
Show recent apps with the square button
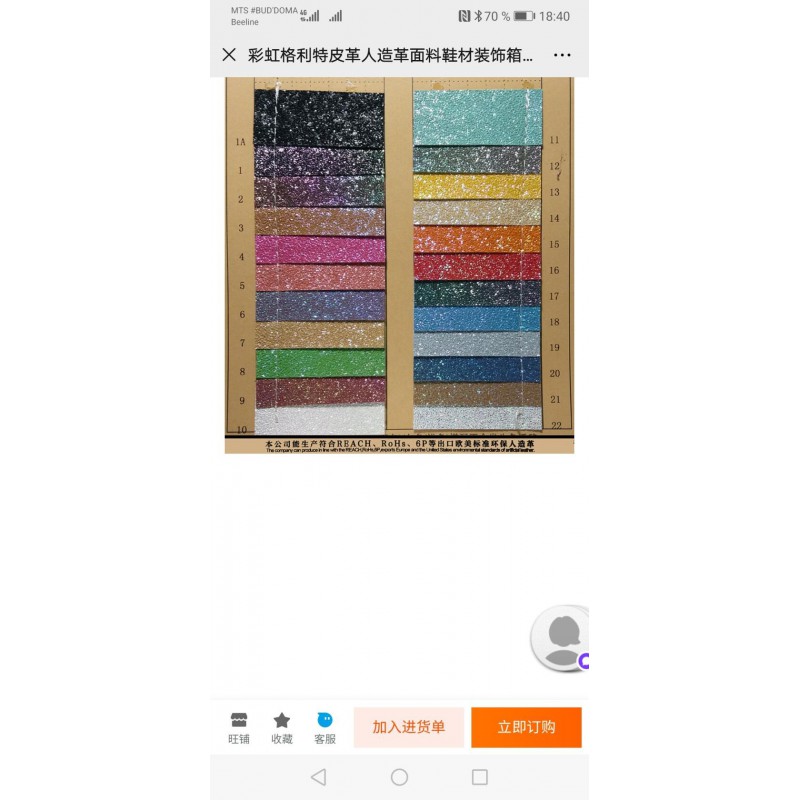point(480,777)
